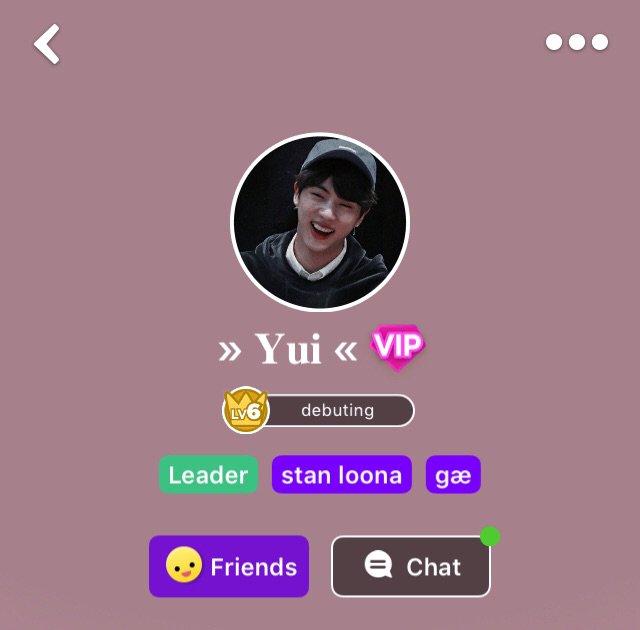Screen dimensions: 640x630
Task: Tap the gæ title tag
Action: tap(453, 475)
